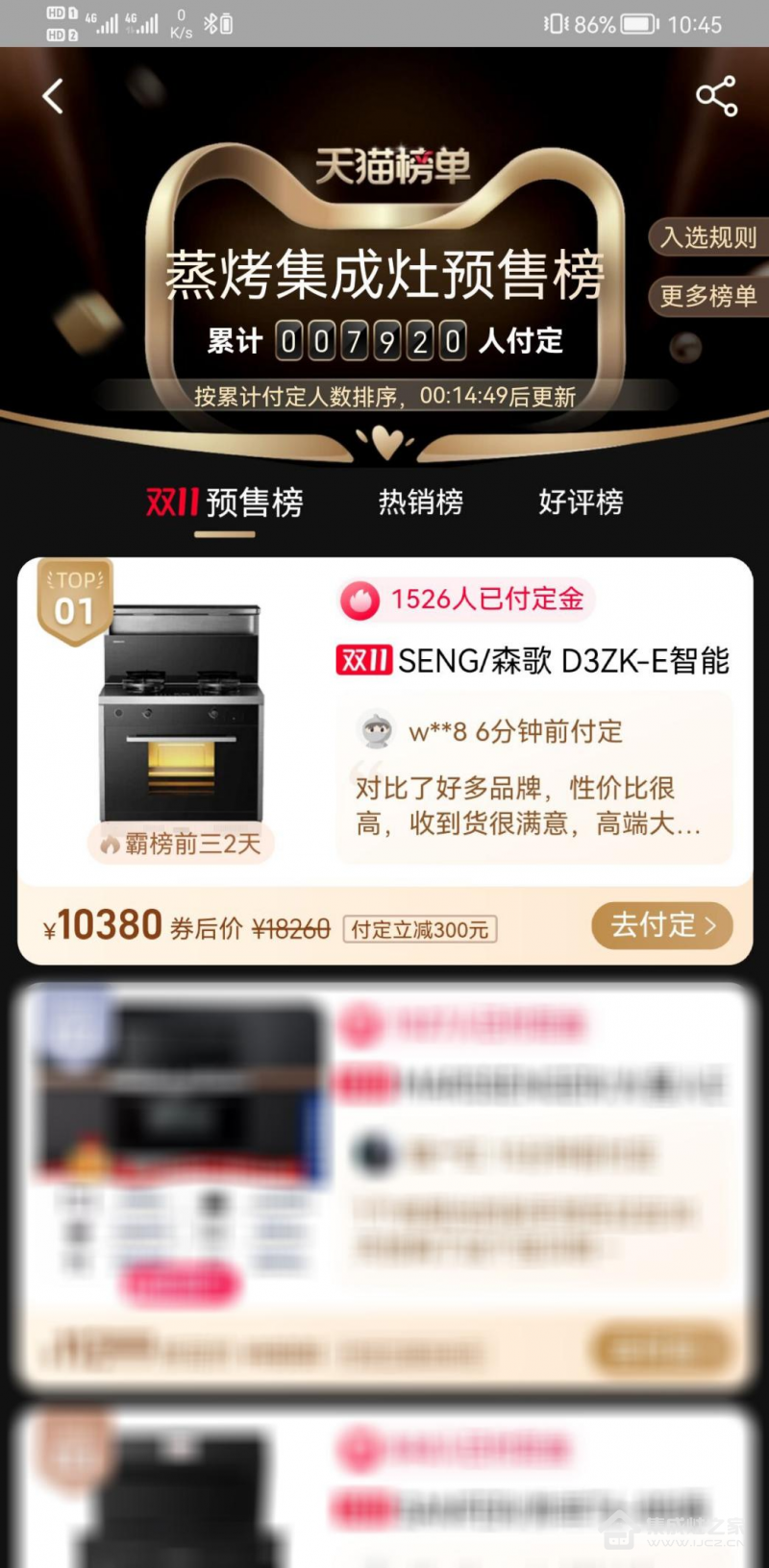
Task: Open the SENG/森歌 D3ZK-E product card
Action: point(563,661)
